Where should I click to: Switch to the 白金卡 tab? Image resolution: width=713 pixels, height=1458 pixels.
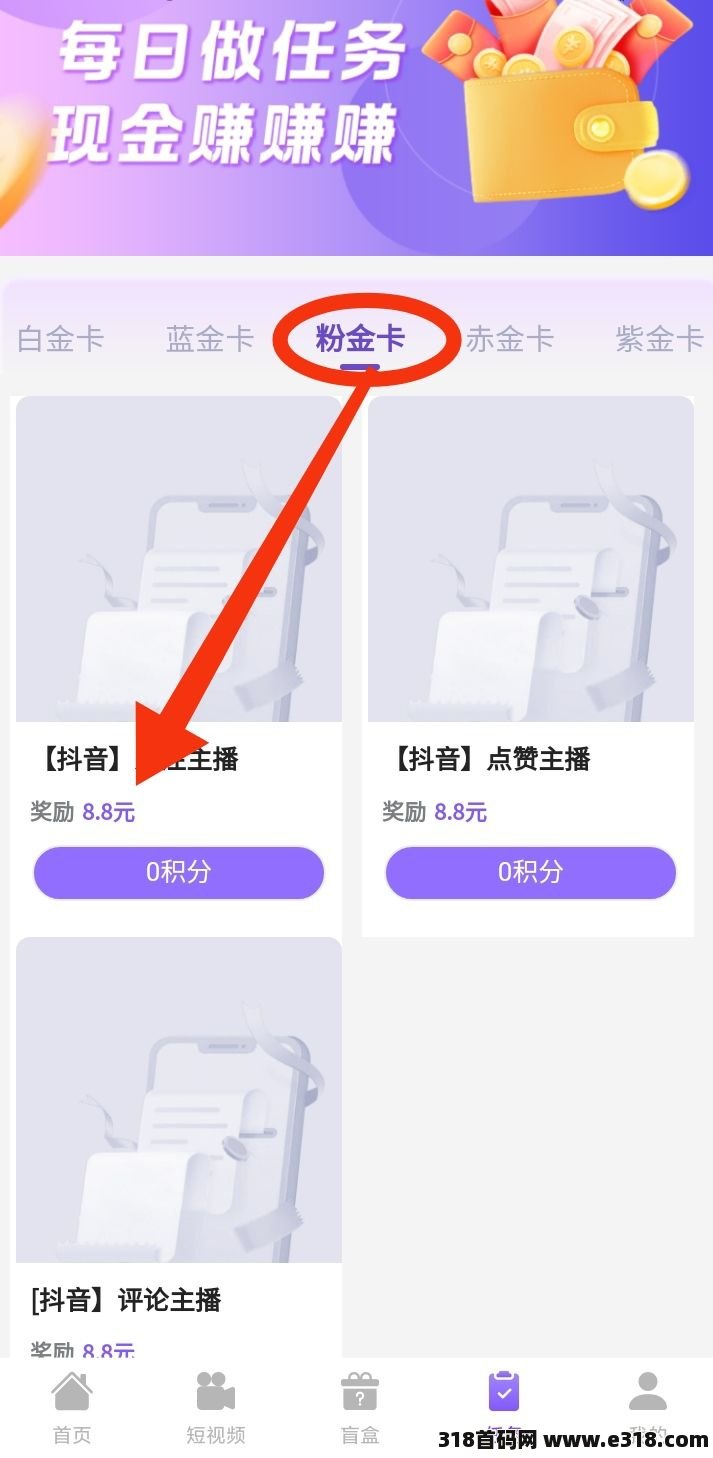pos(61,339)
